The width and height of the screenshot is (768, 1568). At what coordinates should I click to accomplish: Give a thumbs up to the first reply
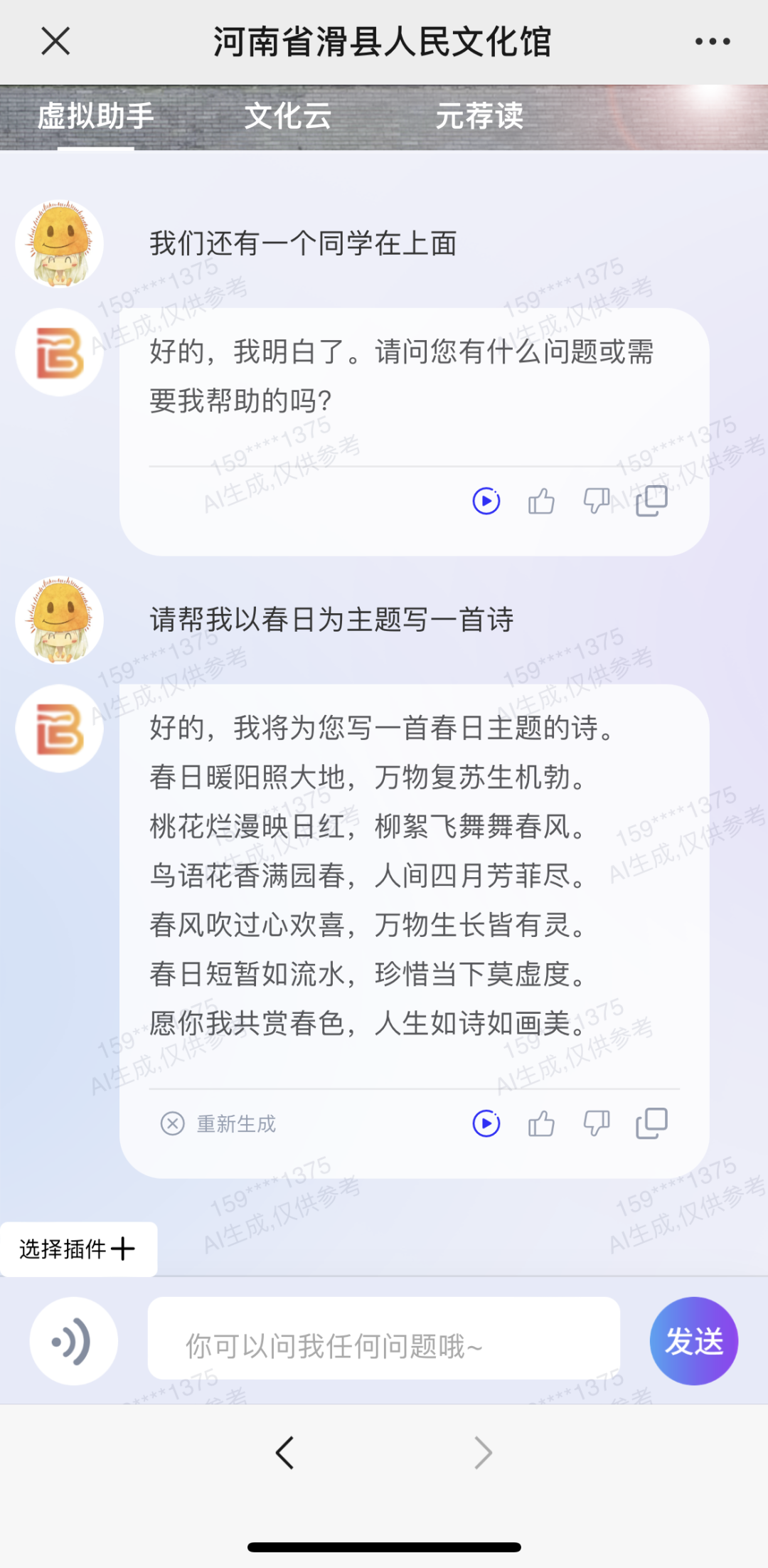click(x=541, y=501)
